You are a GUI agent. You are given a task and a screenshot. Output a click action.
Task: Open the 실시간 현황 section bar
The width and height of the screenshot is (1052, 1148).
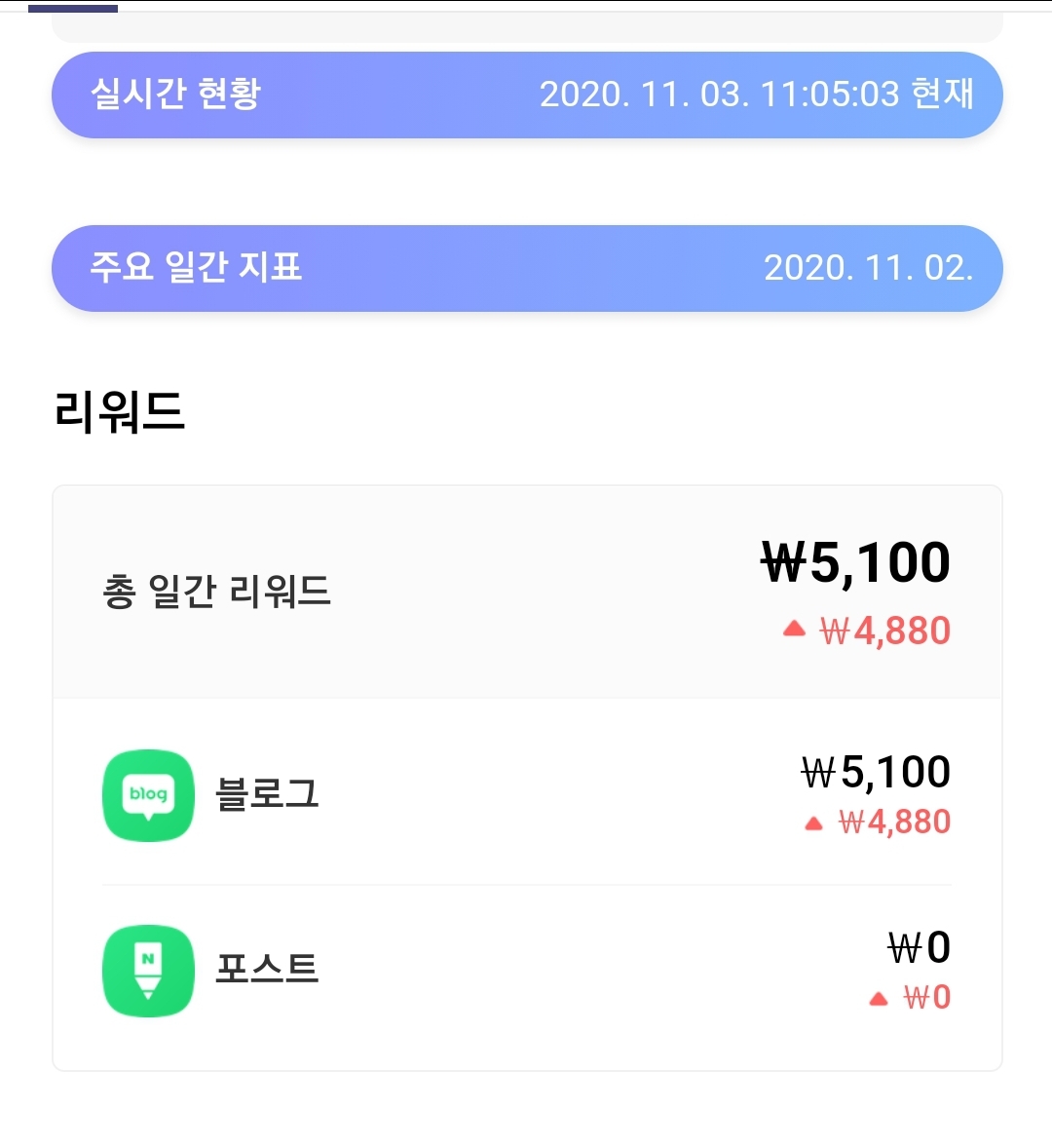(526, 95)
